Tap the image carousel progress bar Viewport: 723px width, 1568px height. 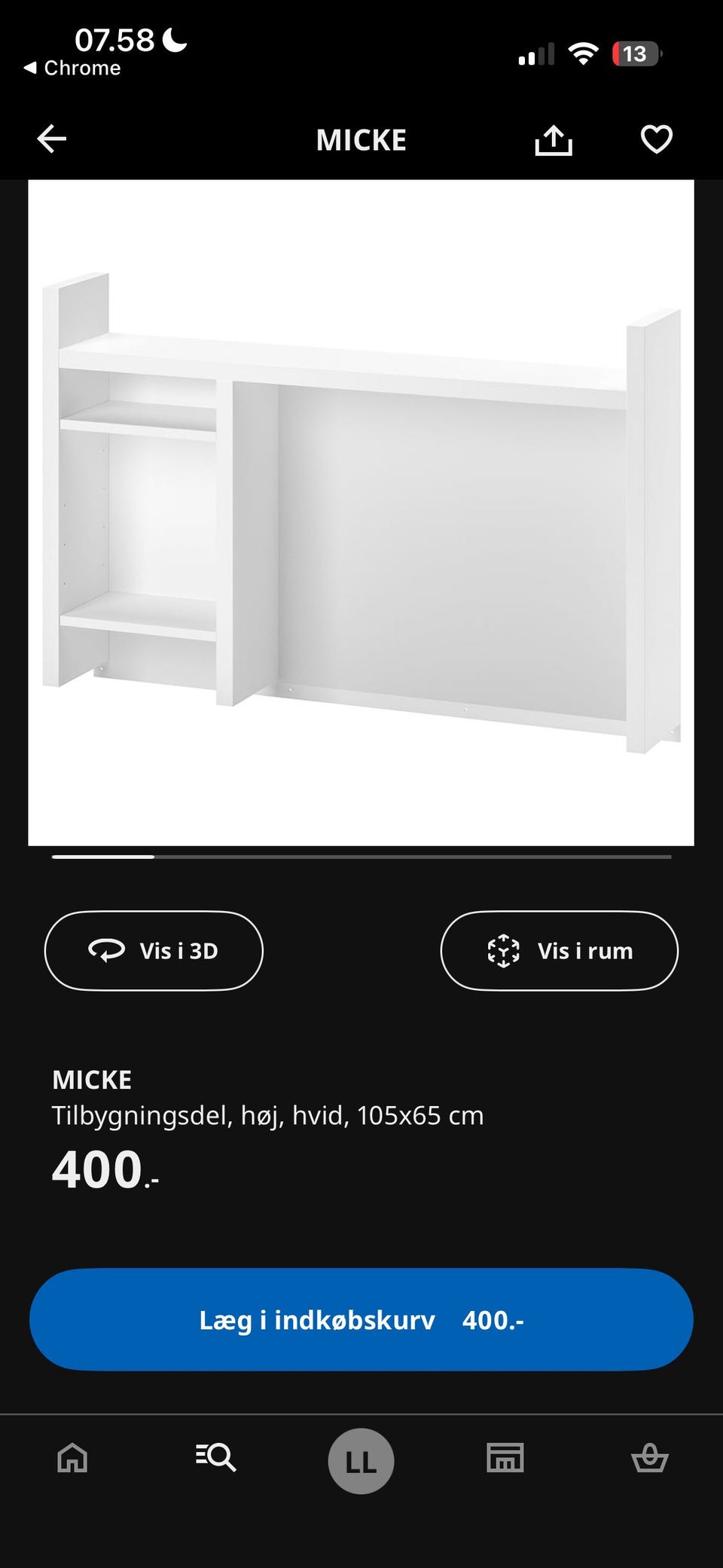tap(361, 857)
